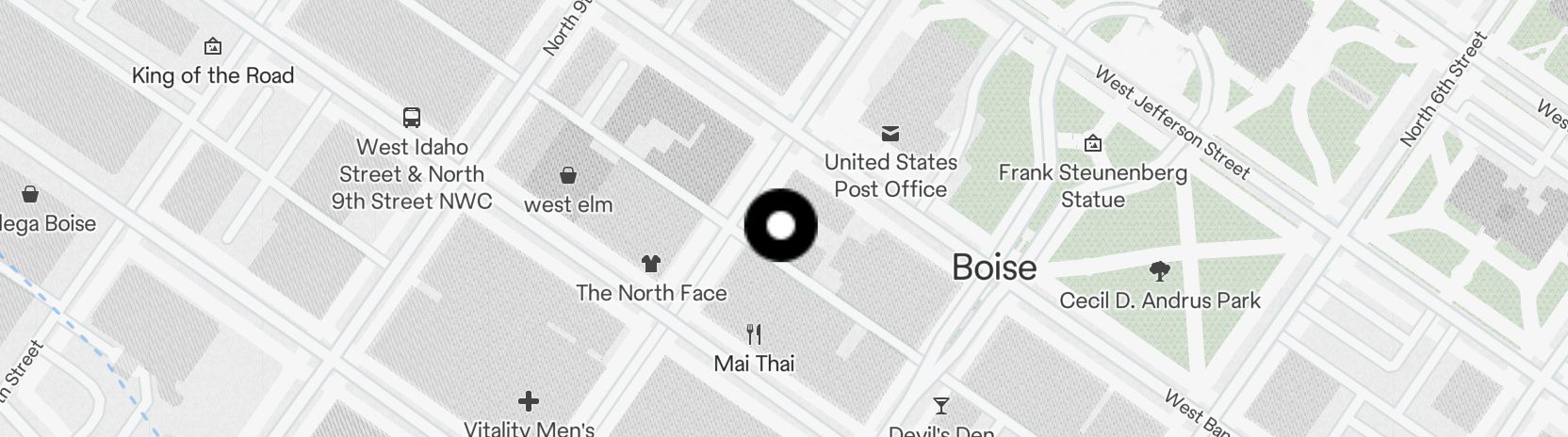Open Cecil D. Andrus Park marker
Image resolution: width=1568 pixels, height=437 pixels.
click(1160, 272)
